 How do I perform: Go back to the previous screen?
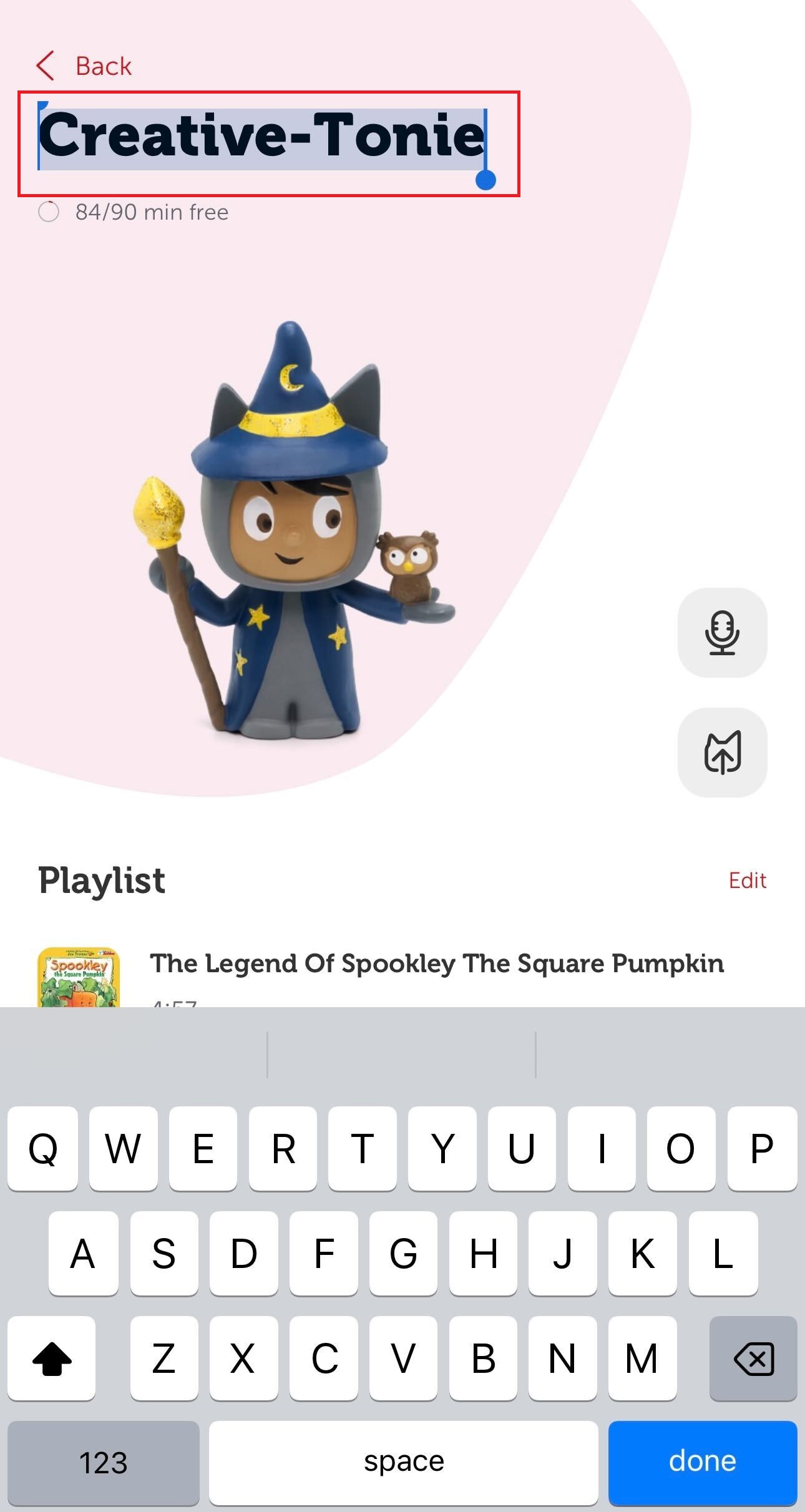coord(84,66)
